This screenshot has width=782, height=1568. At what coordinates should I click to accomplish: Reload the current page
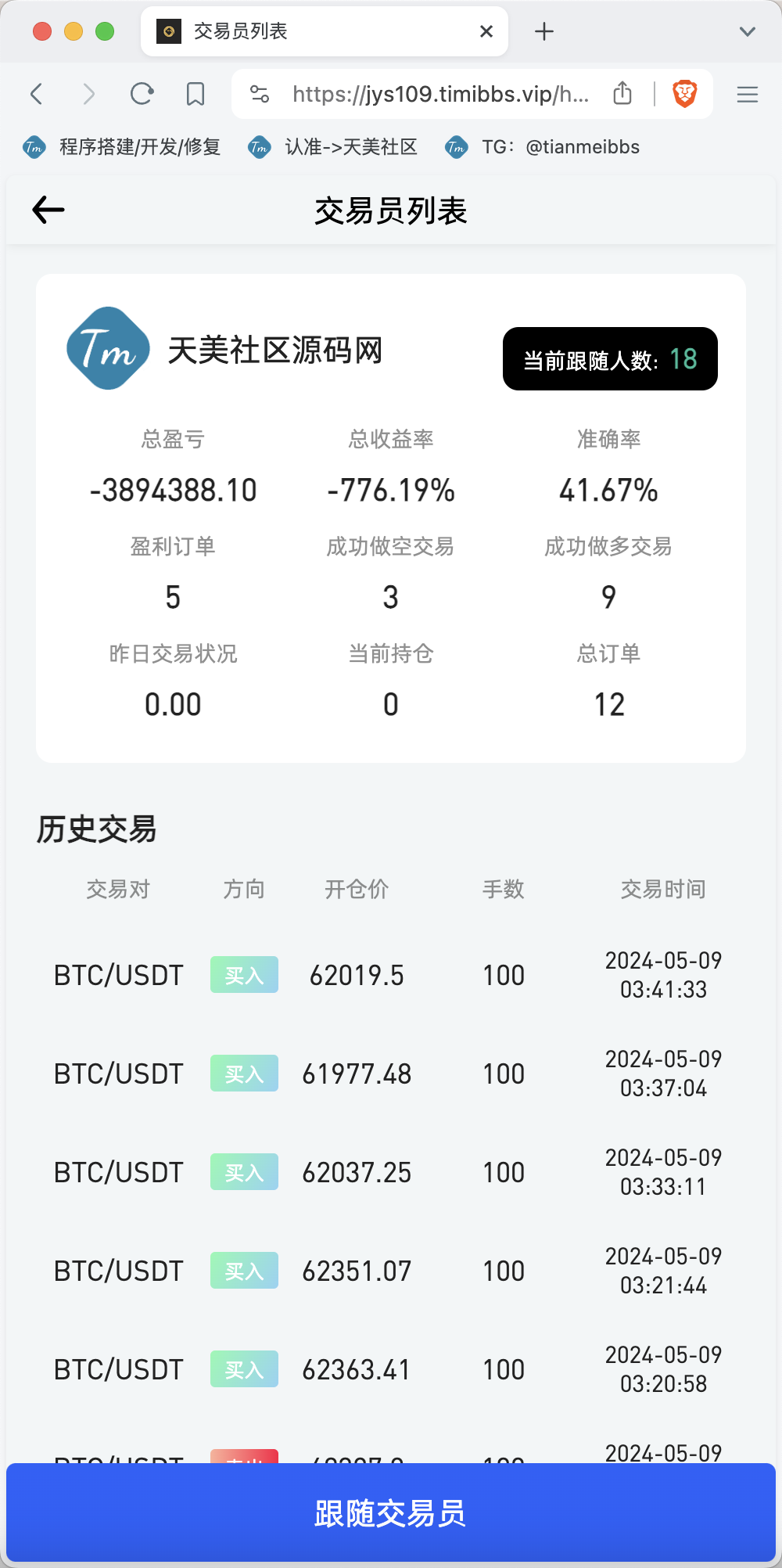pyautogui.click(x=142, y=95)
